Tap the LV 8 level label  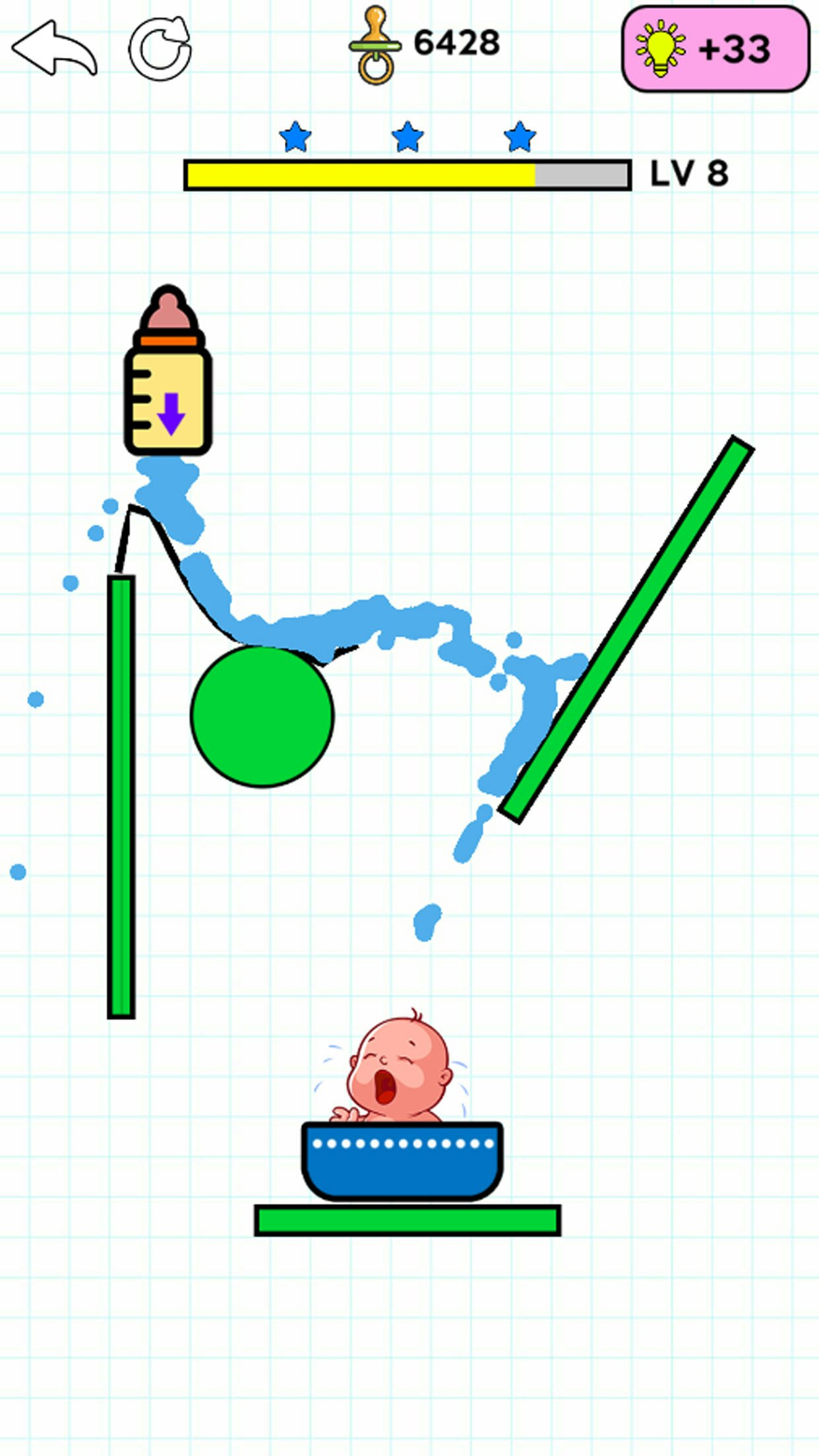pyautogui.click(x=688, y=173)
